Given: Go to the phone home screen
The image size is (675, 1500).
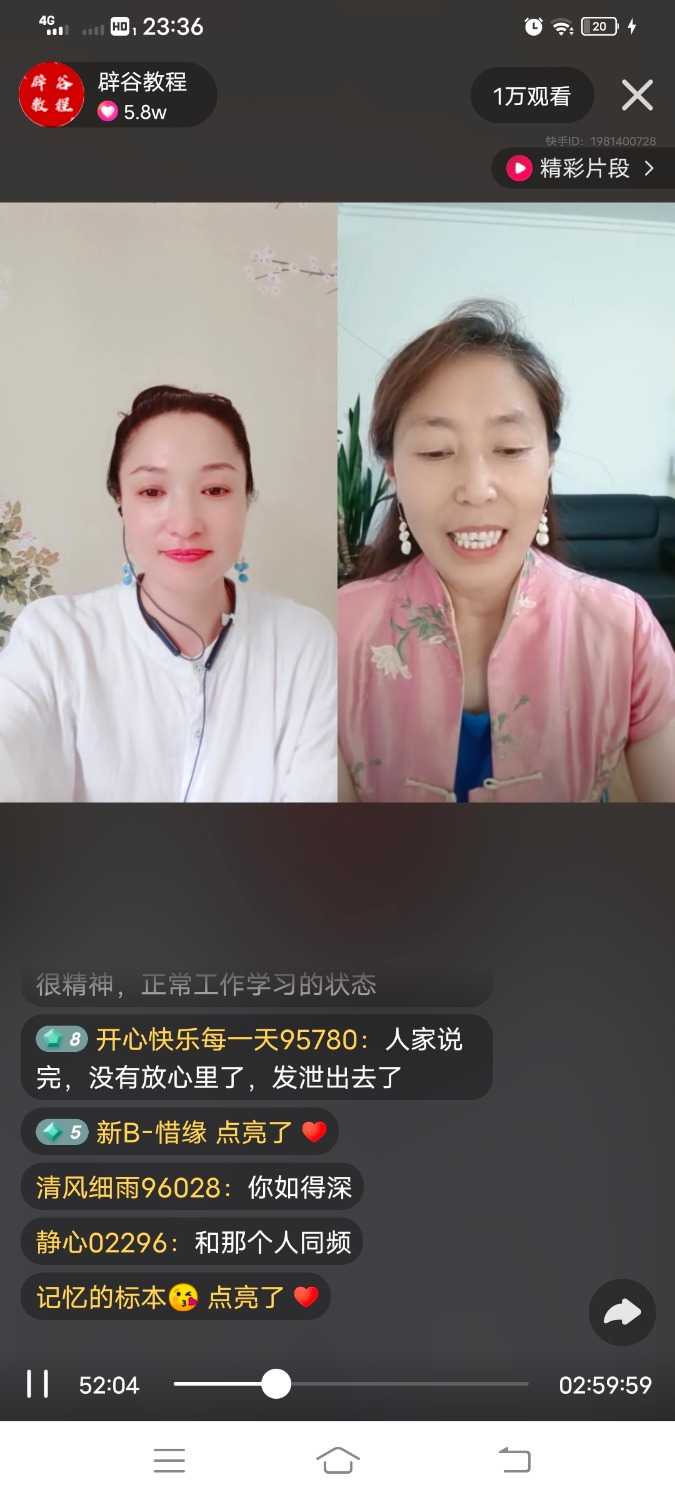Looking at the screenshot, I should click(x=338, y=1460).
